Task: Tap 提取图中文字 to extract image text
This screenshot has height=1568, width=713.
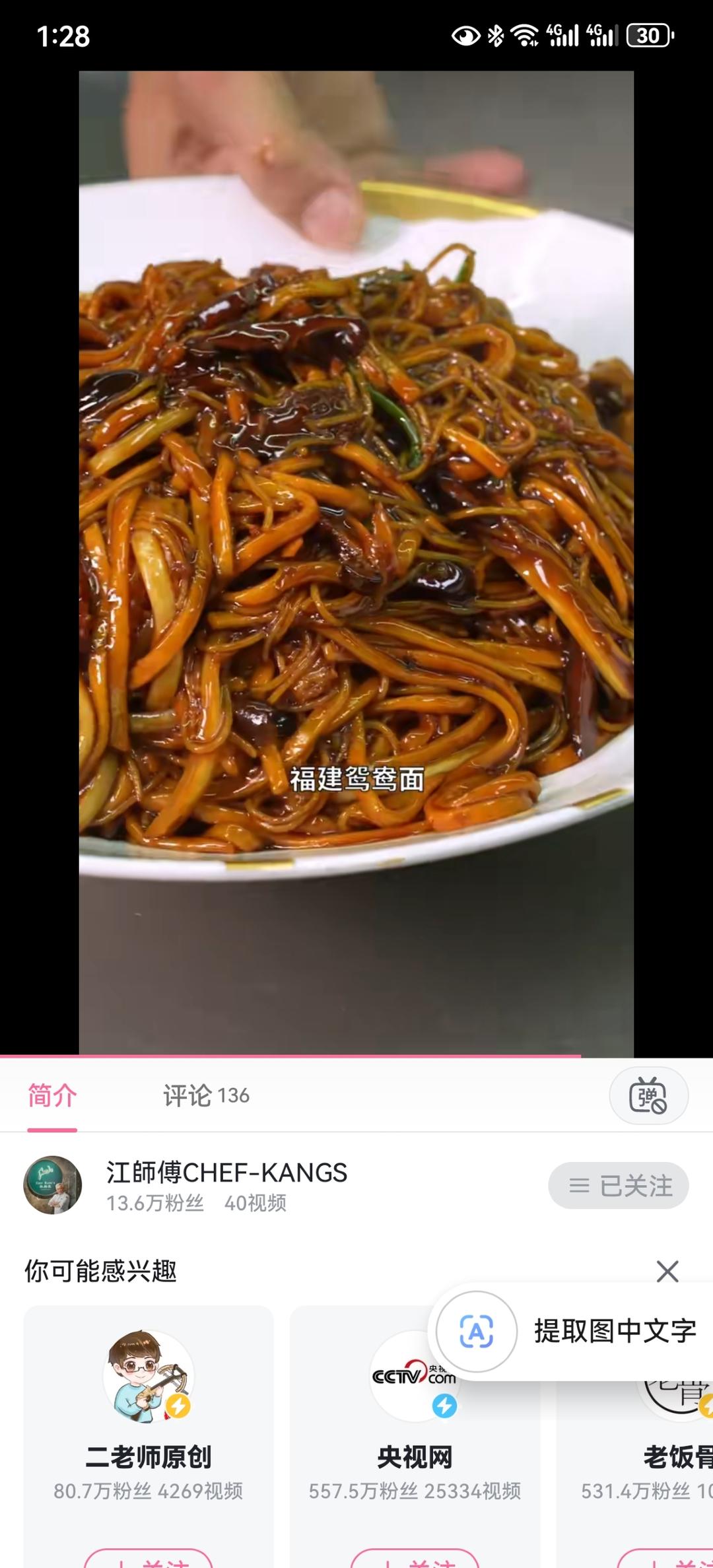Action: [615, 1332]
